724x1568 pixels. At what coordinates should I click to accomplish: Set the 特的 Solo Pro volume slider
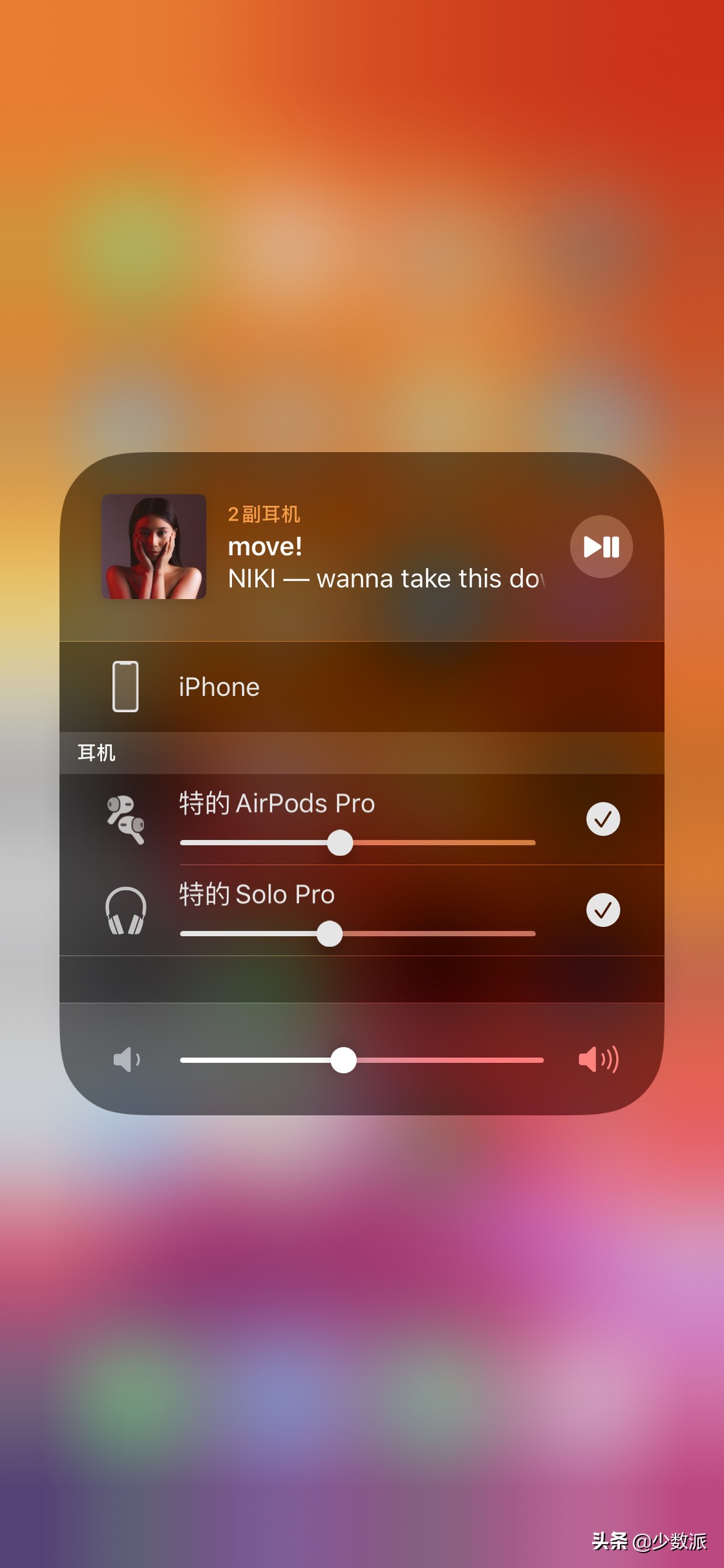pos(329,933)
